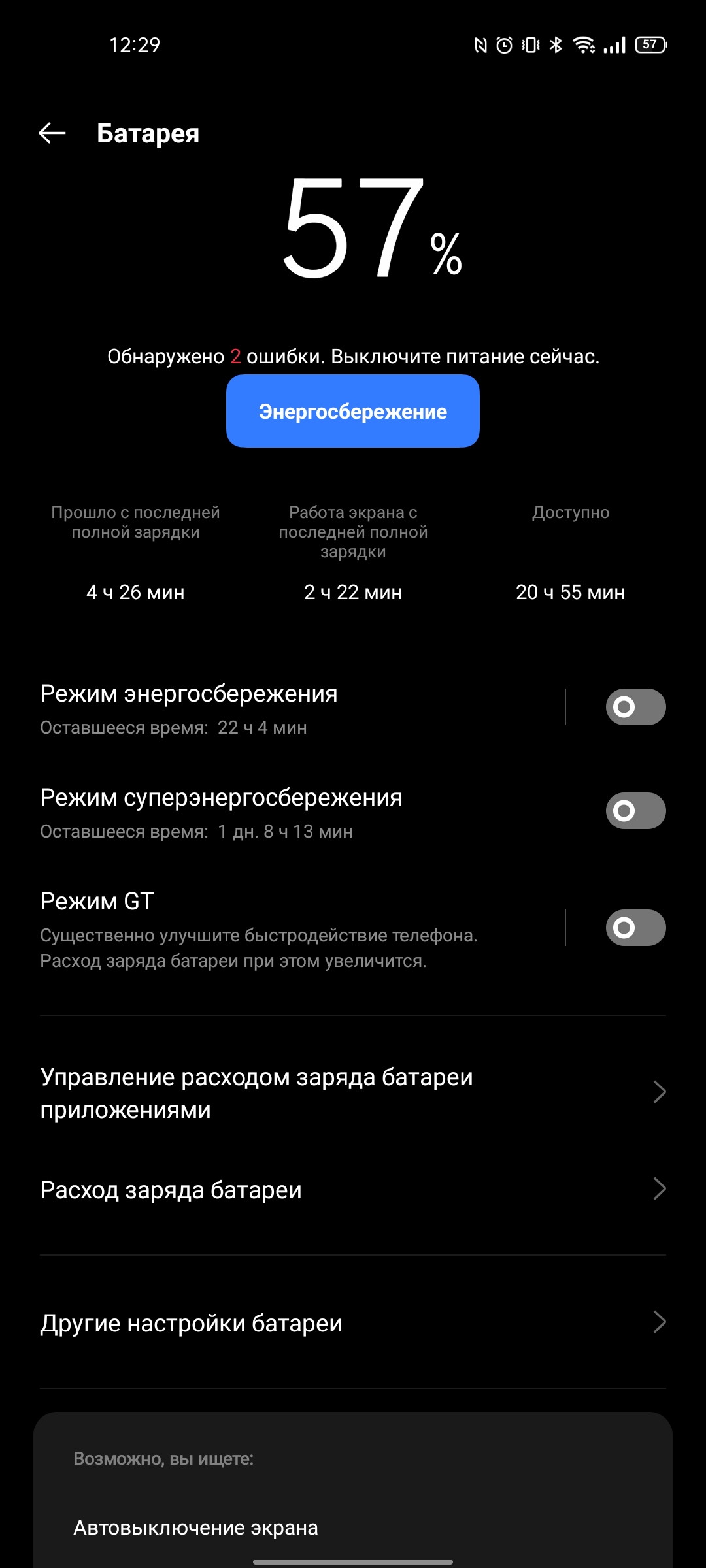Viewport: 706px width, 1568px height.
Task: Turn on Режим суперэнергосбережения switch
Action: [635, 811]
